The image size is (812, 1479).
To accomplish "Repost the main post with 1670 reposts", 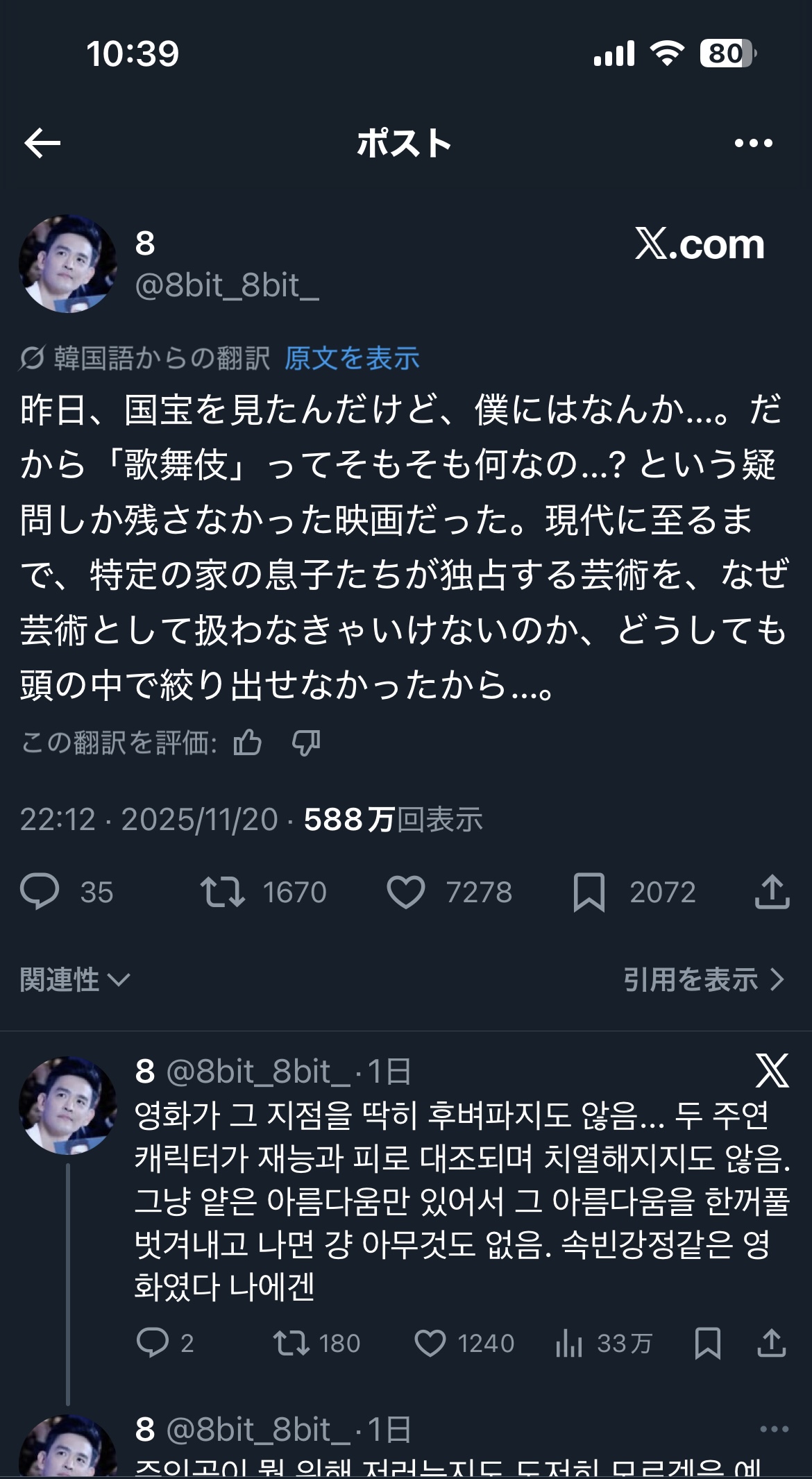I will tap(223, 892).
